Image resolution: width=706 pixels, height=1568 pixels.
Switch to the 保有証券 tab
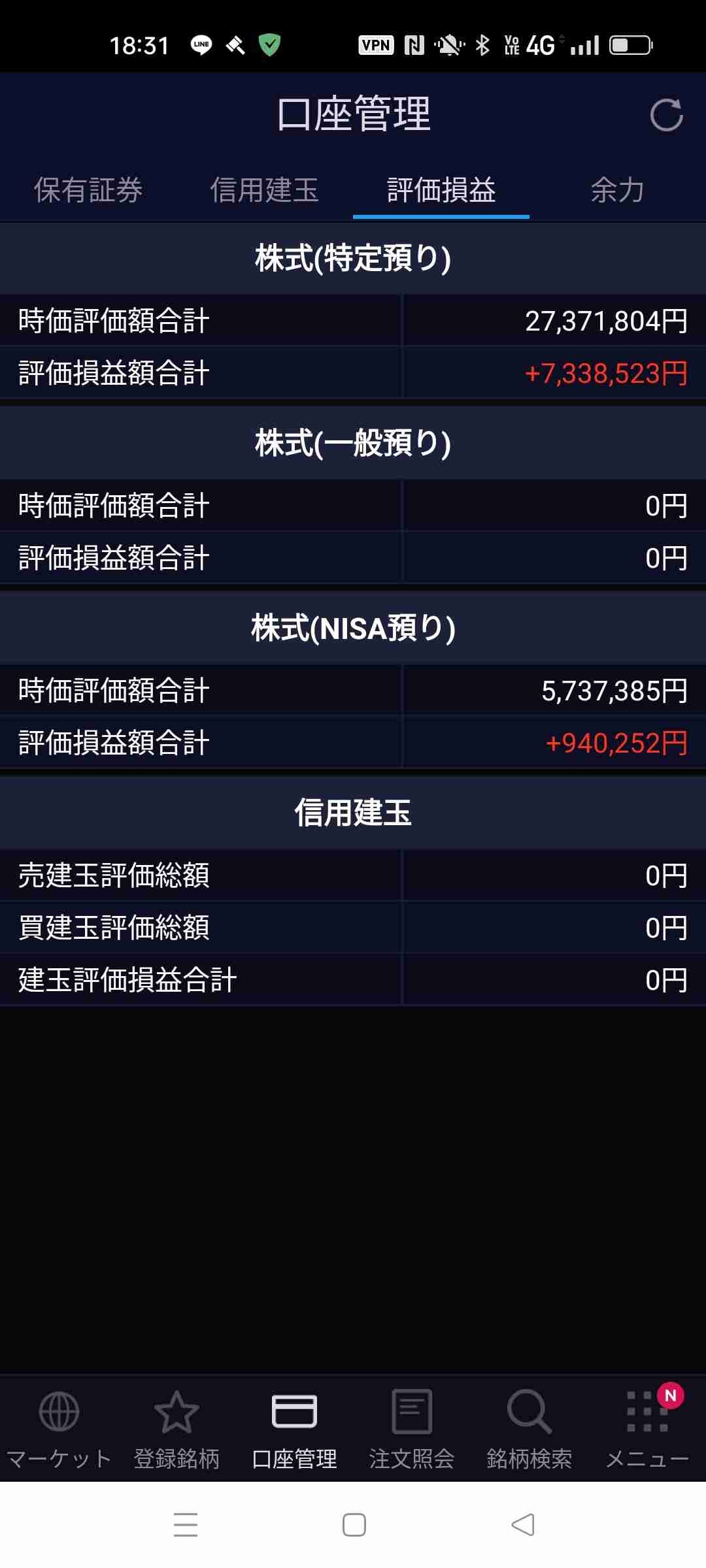88,191
